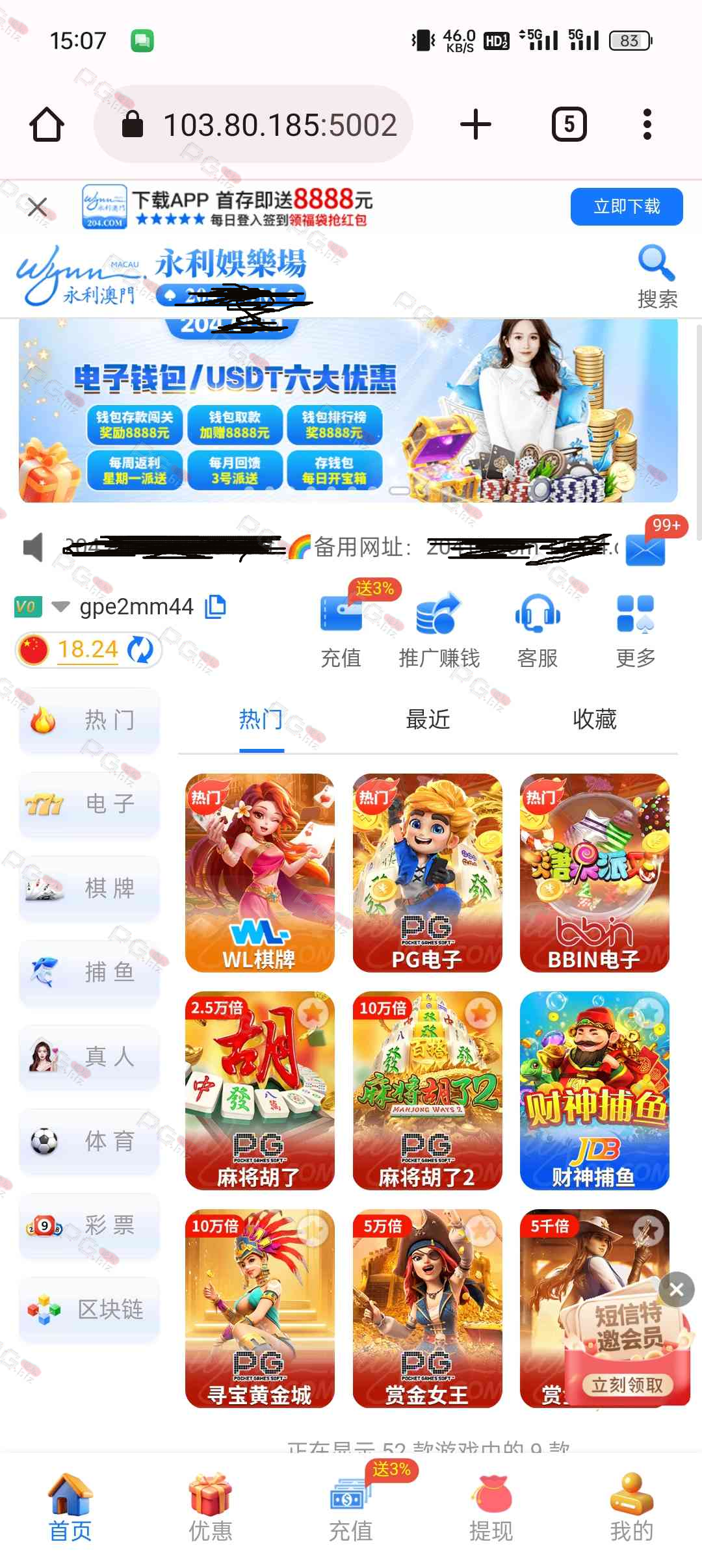Screen dimensions: 702x1568
Task: Open the browser tab switcher
Action: point(569,124)
